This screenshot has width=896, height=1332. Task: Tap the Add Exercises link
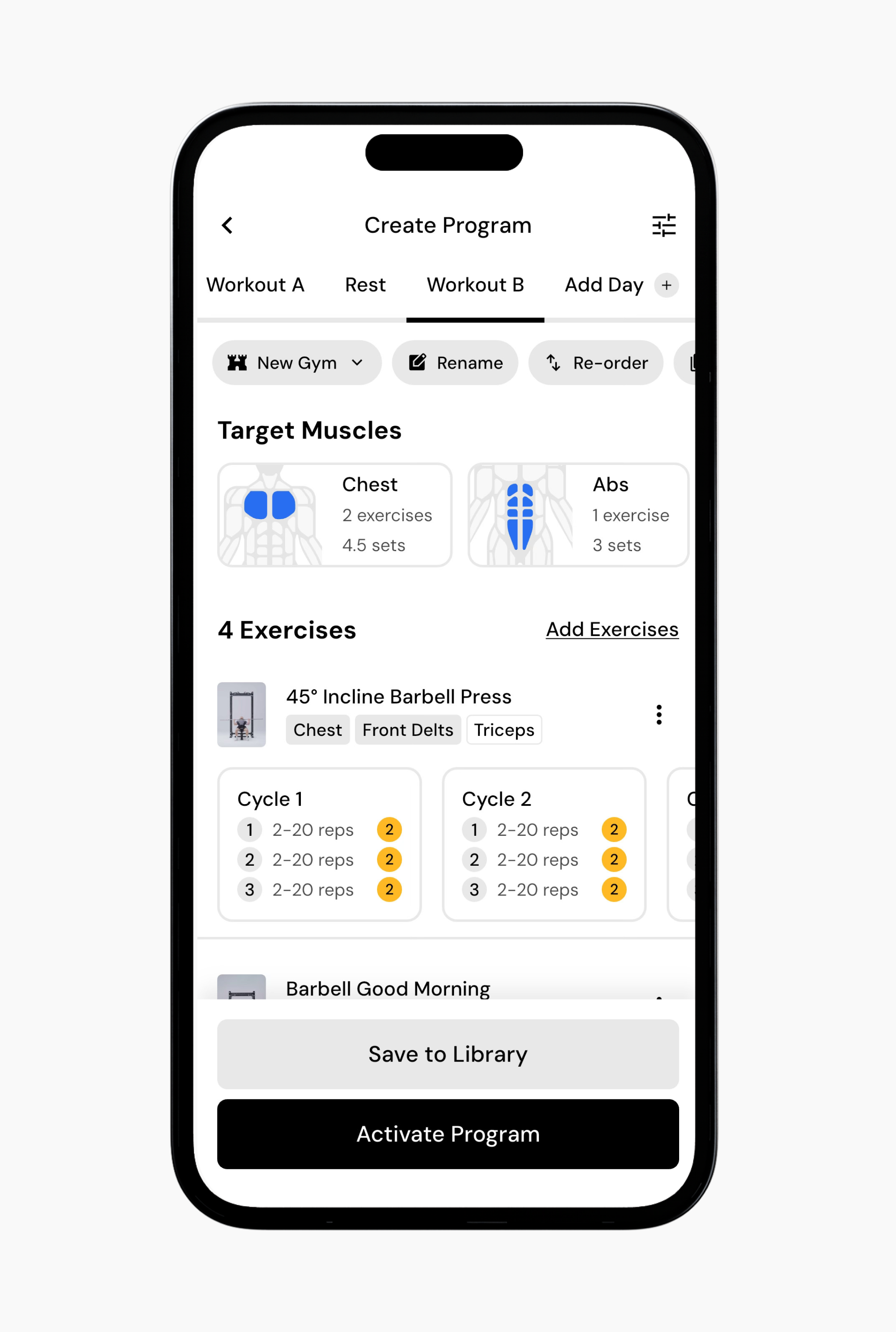pyautogui.click(x=612, y=629)
